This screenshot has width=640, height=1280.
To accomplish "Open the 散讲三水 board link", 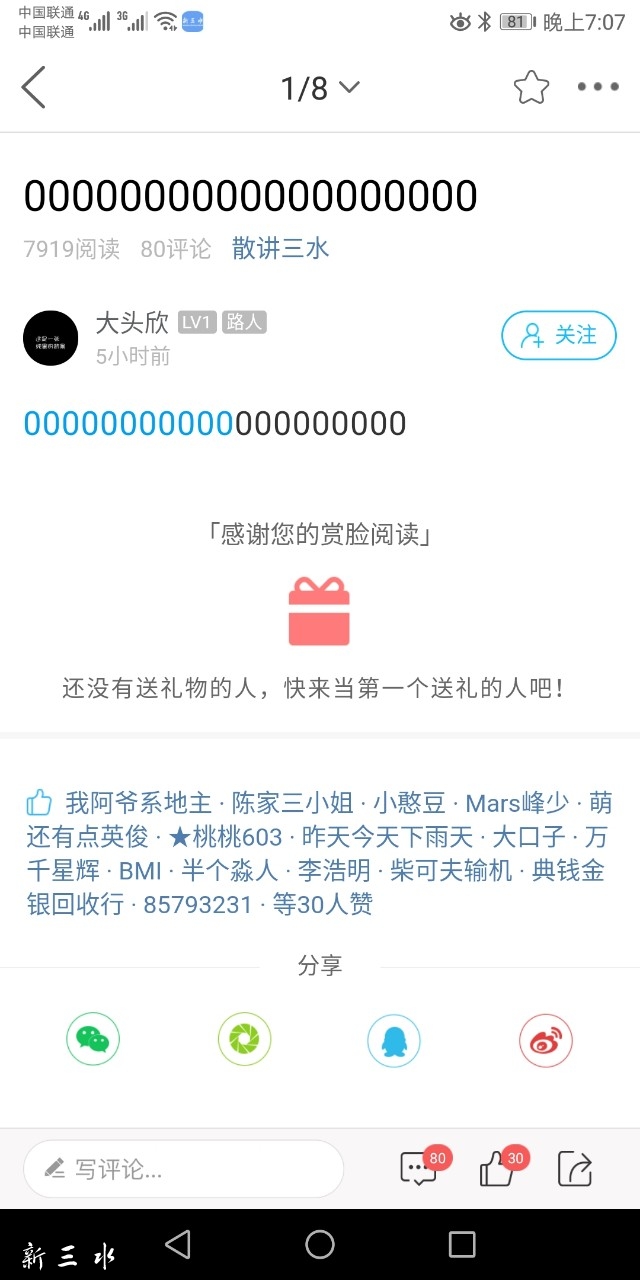I will point(280,248).
